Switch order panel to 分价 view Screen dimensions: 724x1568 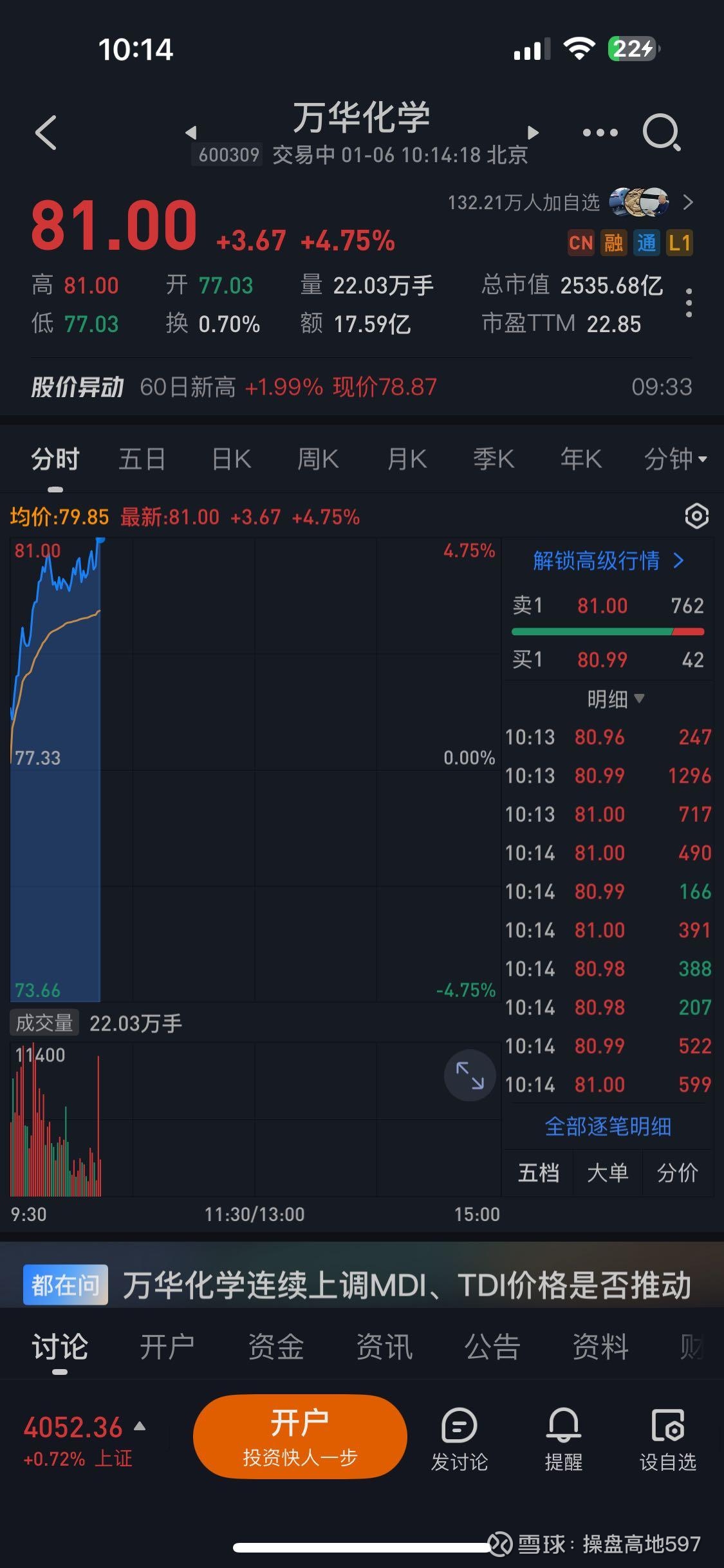click(677, 1173)
